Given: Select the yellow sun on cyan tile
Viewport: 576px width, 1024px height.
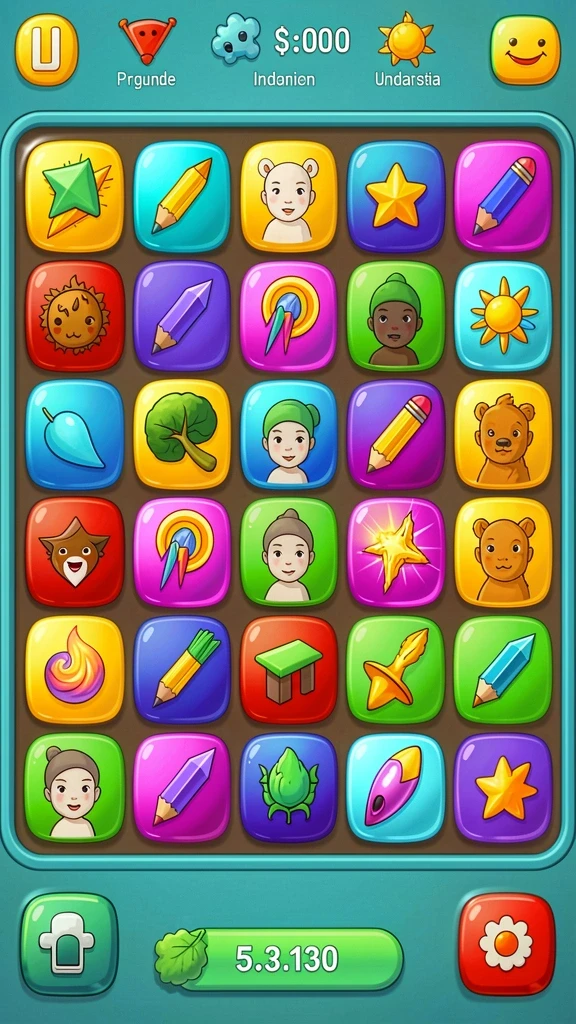Looking at the screenshot, I should click(x=503, y=316).
